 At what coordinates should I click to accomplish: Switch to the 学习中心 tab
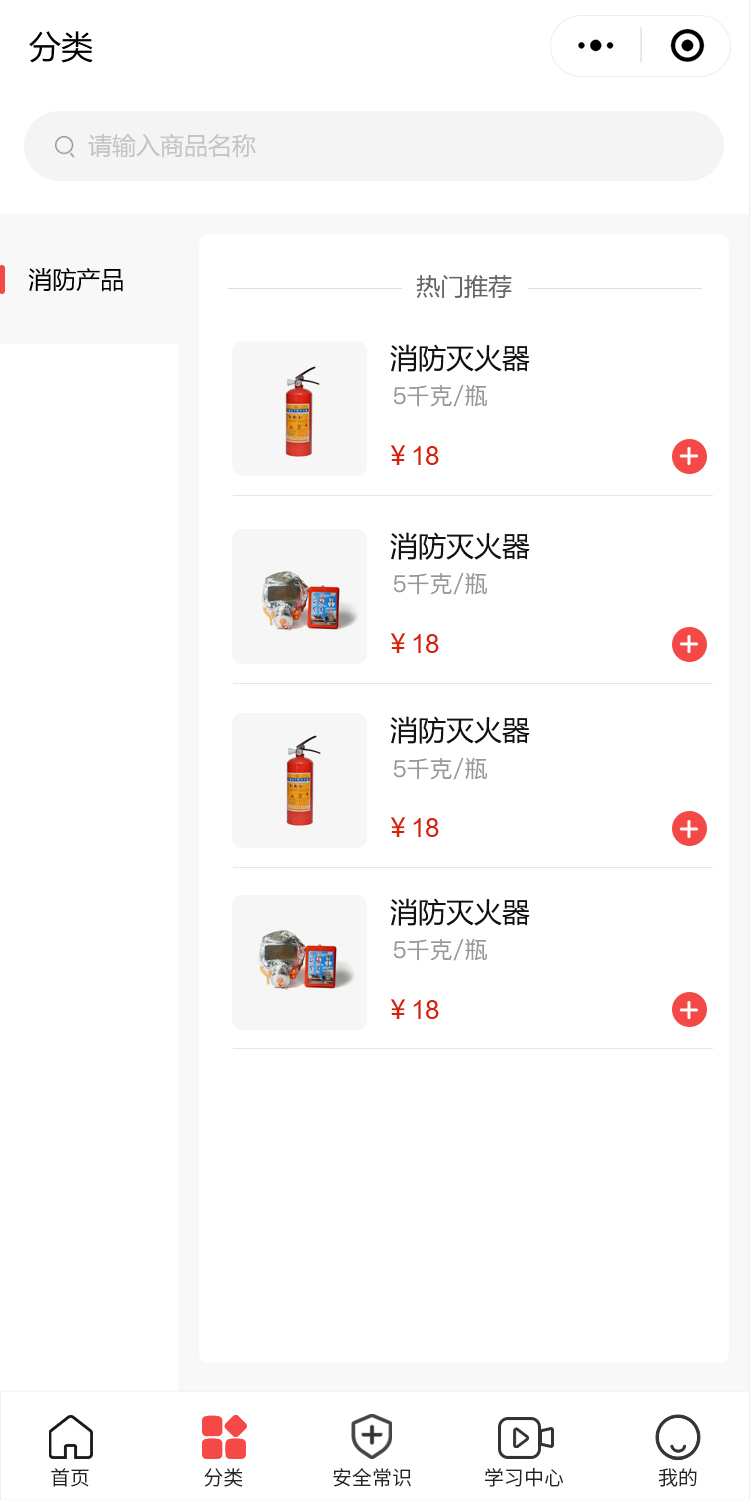click(x=524, y=1450)
